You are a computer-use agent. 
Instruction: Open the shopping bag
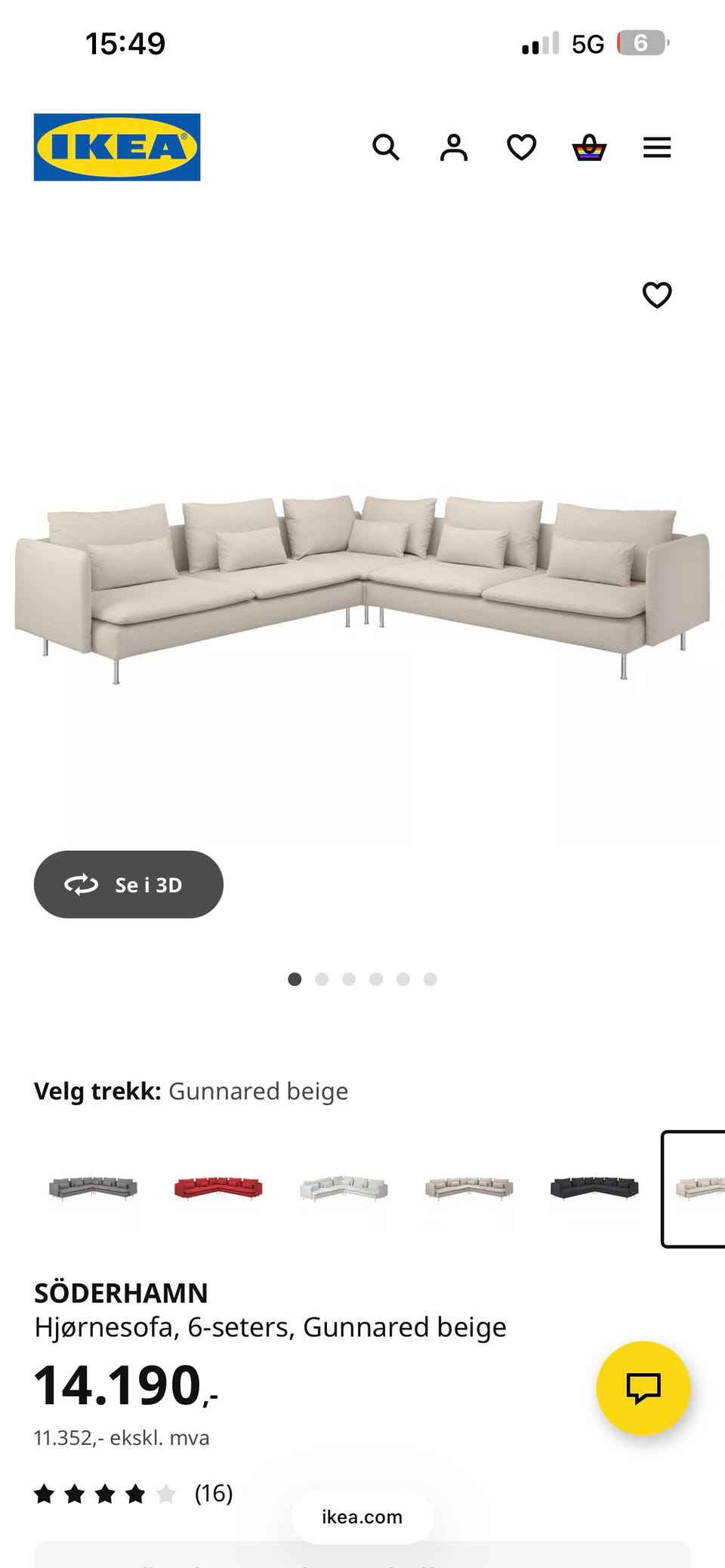coord(589,147)
